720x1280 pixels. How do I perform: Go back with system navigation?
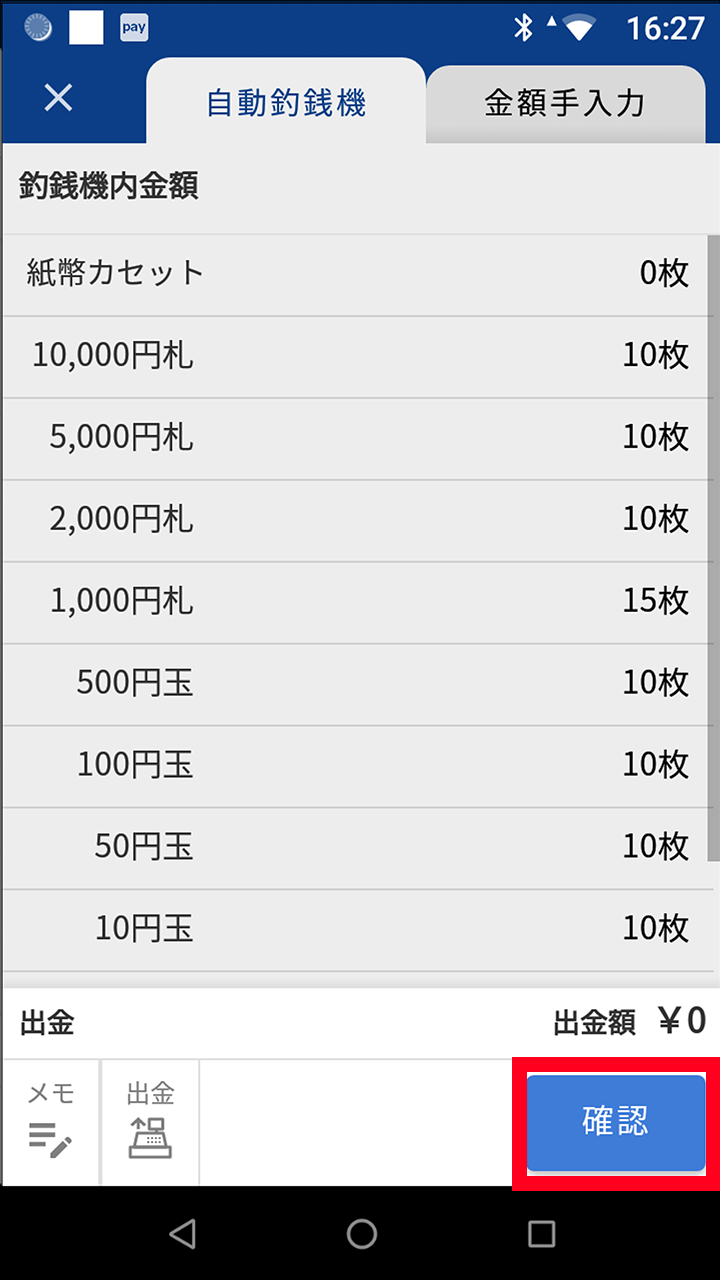[182, 1234]
